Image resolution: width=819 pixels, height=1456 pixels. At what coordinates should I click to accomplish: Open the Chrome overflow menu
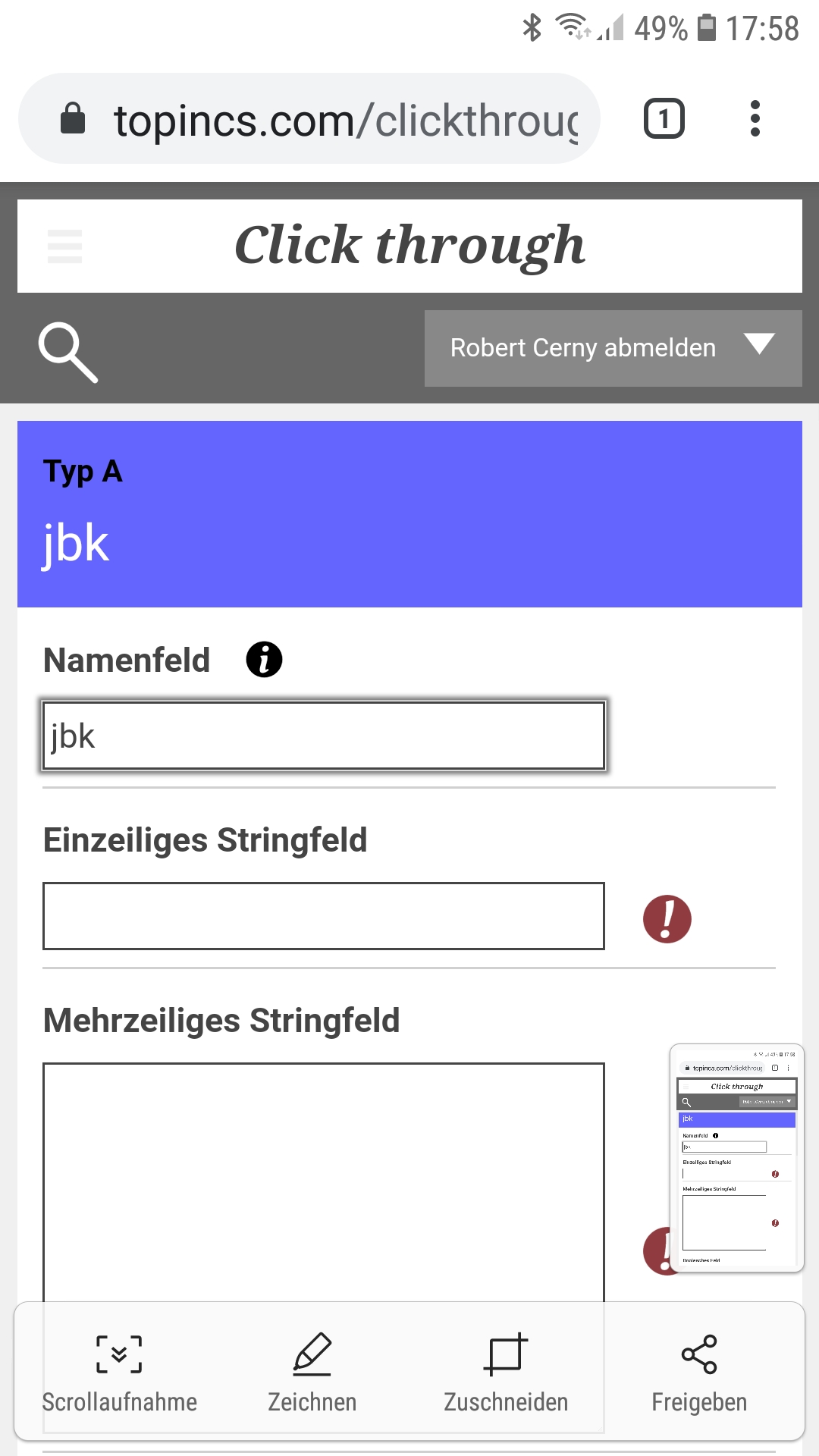(x=755, y=119)
